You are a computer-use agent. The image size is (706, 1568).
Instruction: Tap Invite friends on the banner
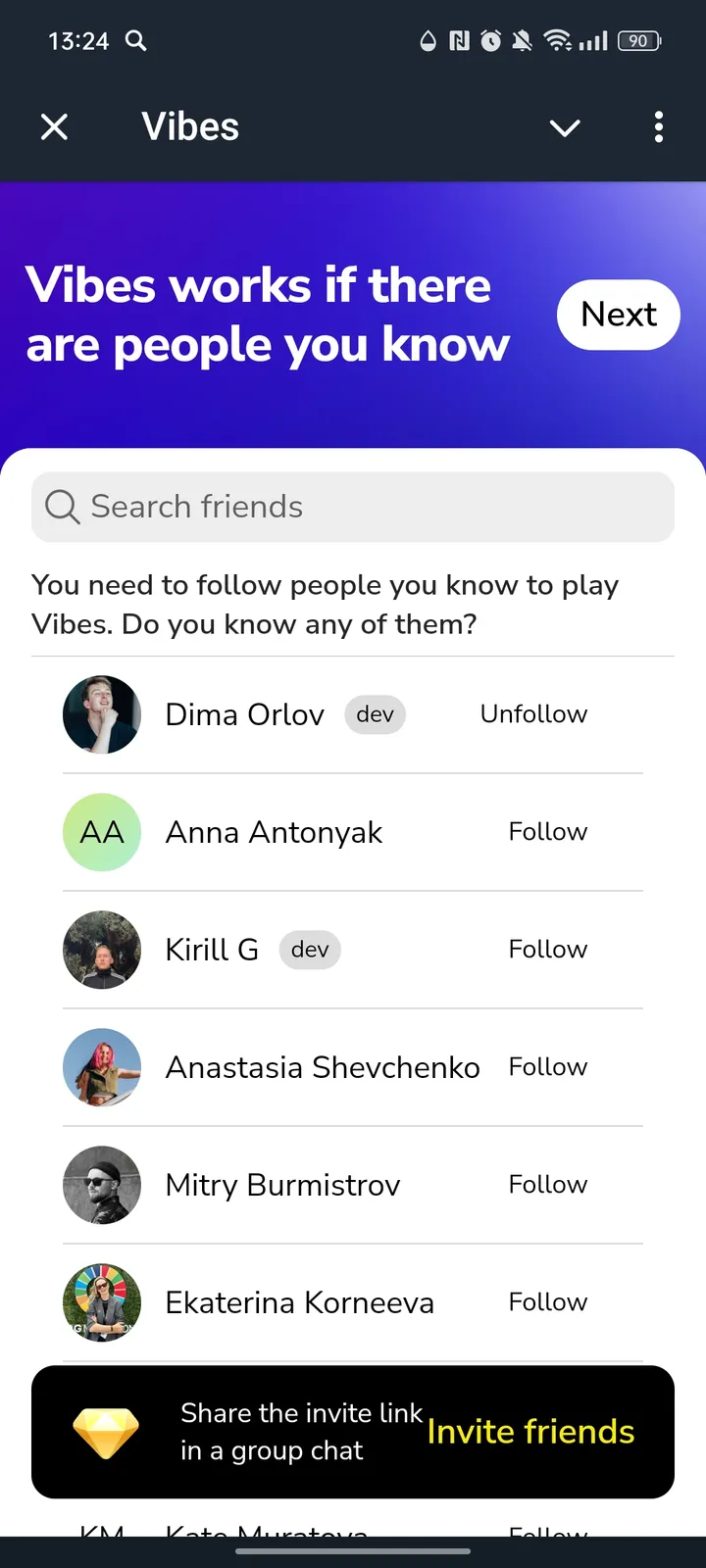(x=529, y=1432)
